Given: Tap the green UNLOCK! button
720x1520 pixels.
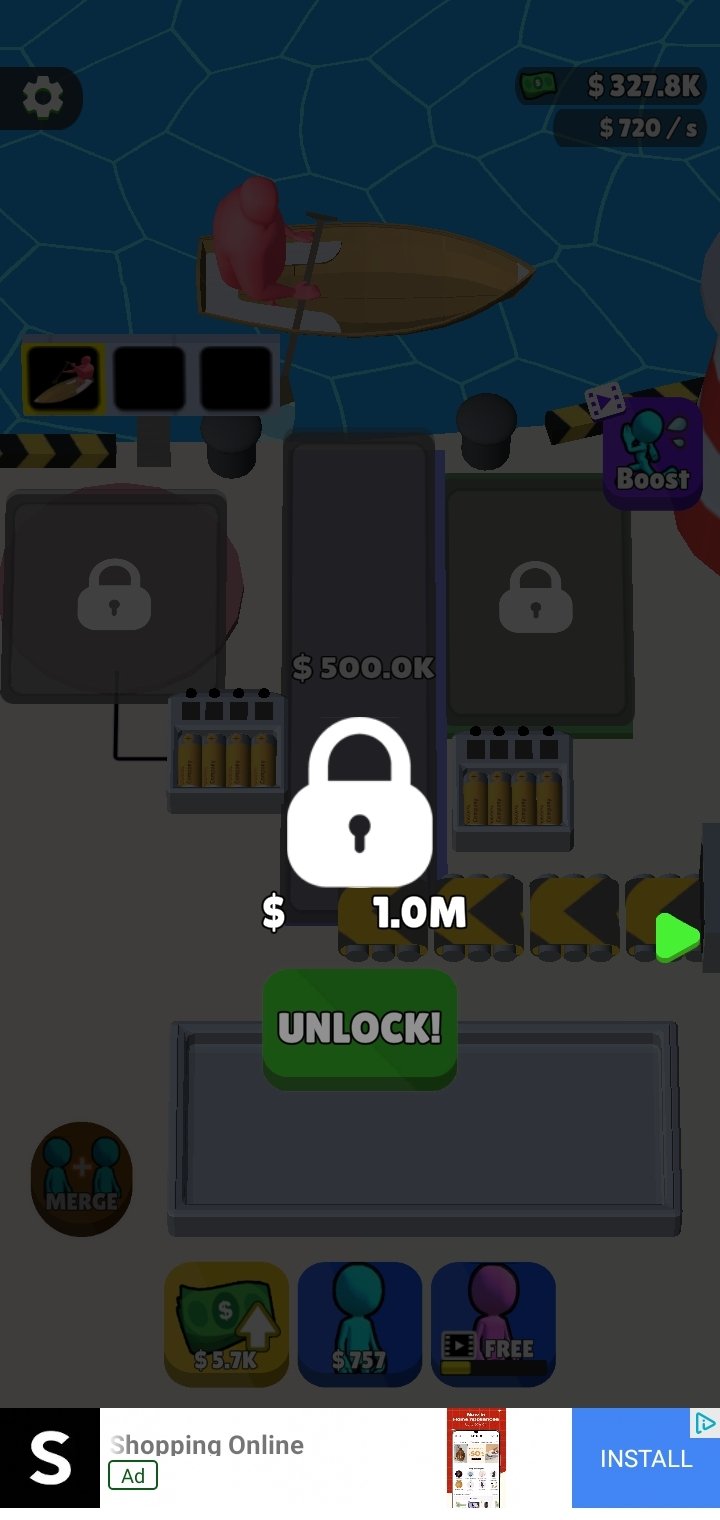Looking at the screenshot, I should [x=360, y=1028].
